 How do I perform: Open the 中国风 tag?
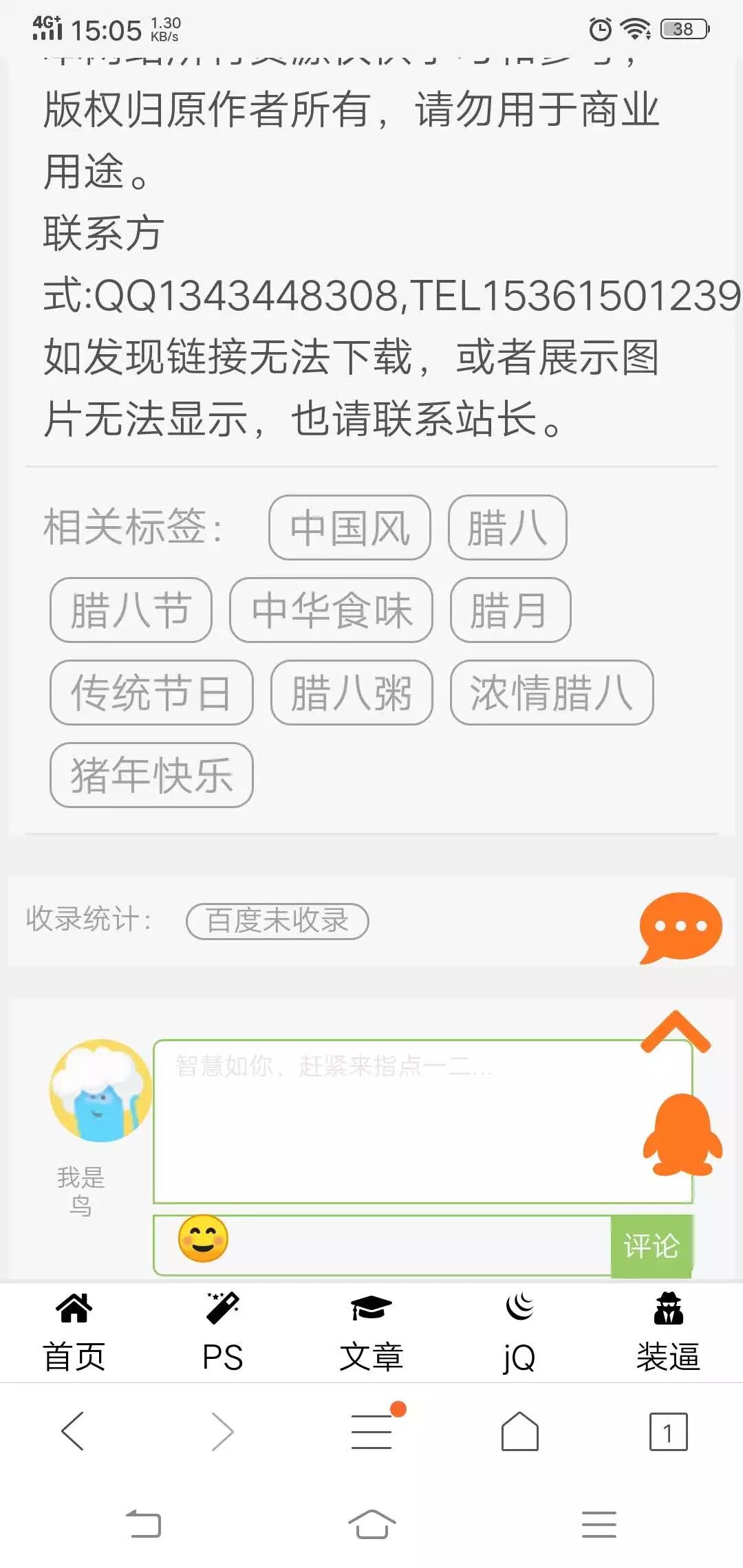click(349, 527)
